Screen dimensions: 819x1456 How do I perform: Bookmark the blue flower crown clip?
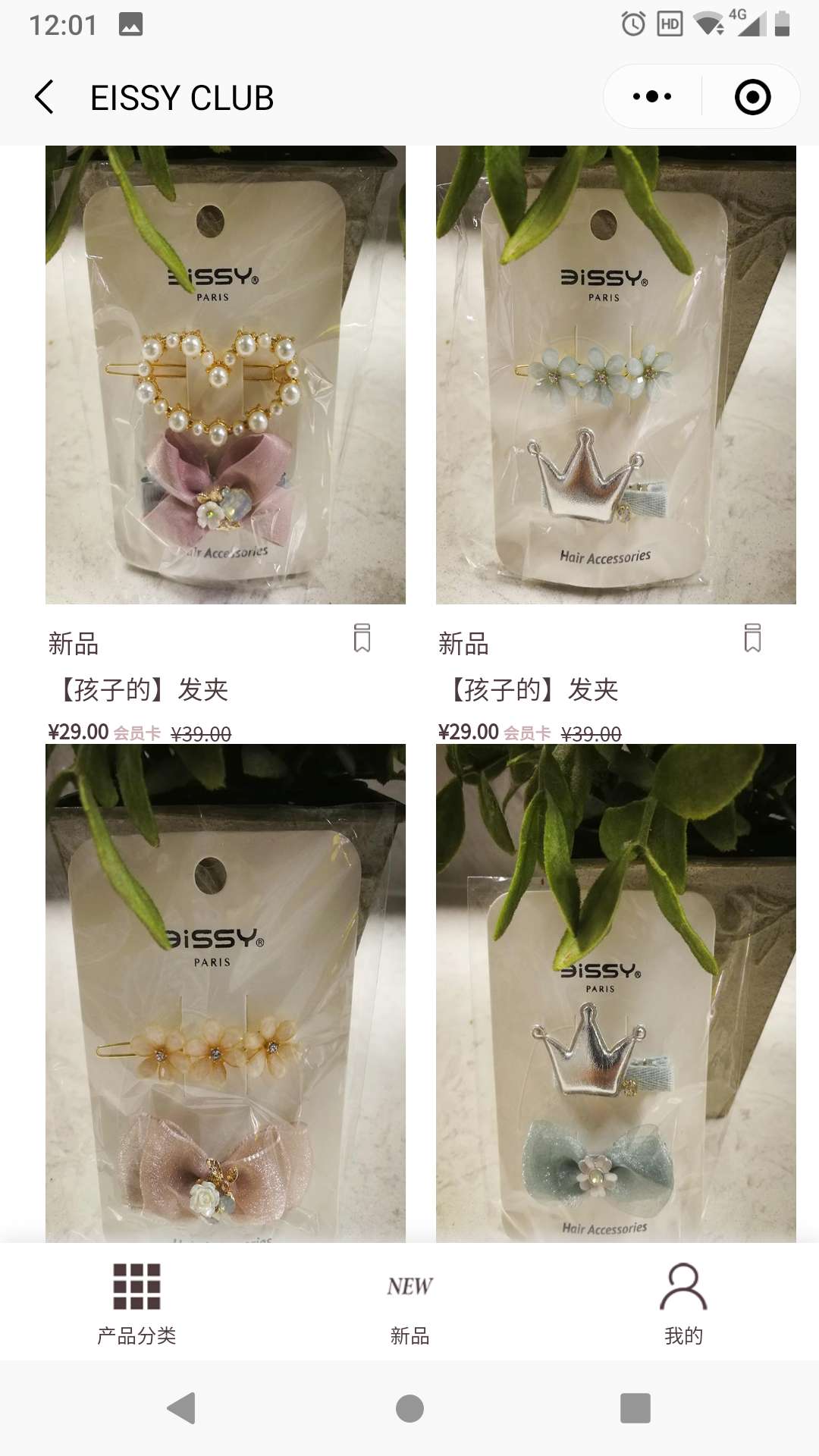point(752,639)
